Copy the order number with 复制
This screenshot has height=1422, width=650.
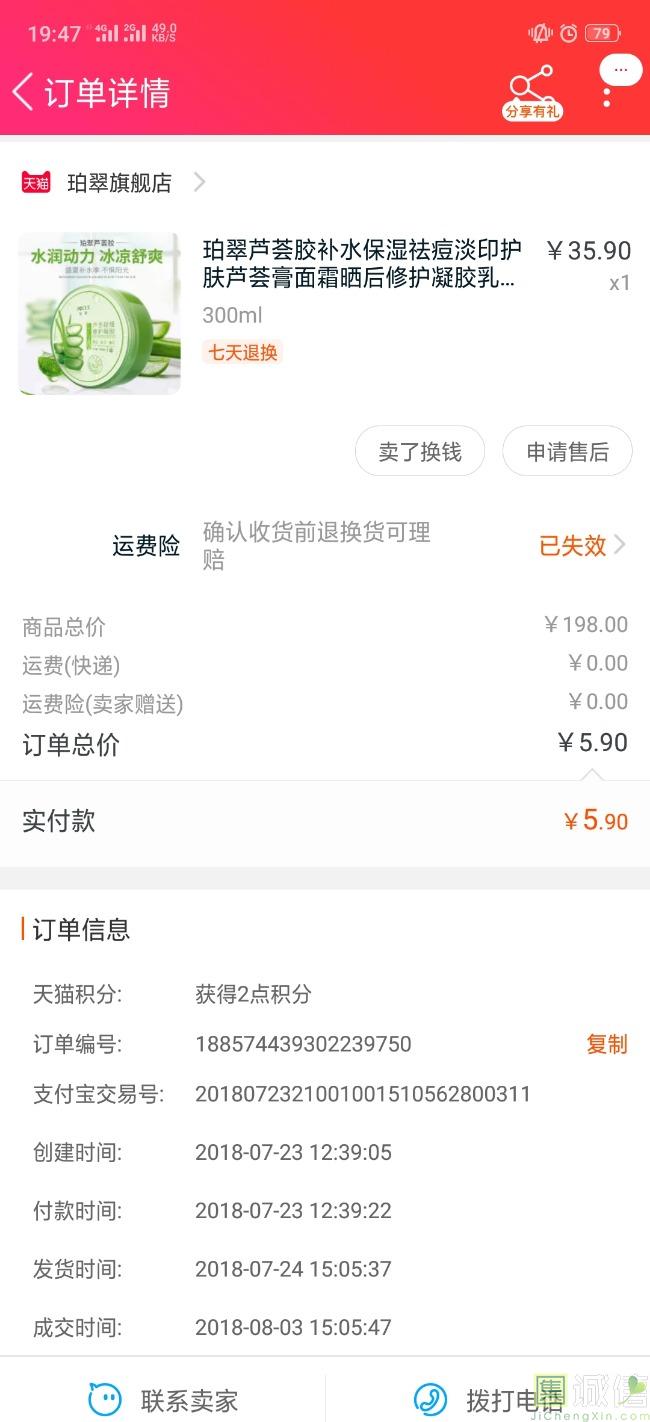(606, 1044)
